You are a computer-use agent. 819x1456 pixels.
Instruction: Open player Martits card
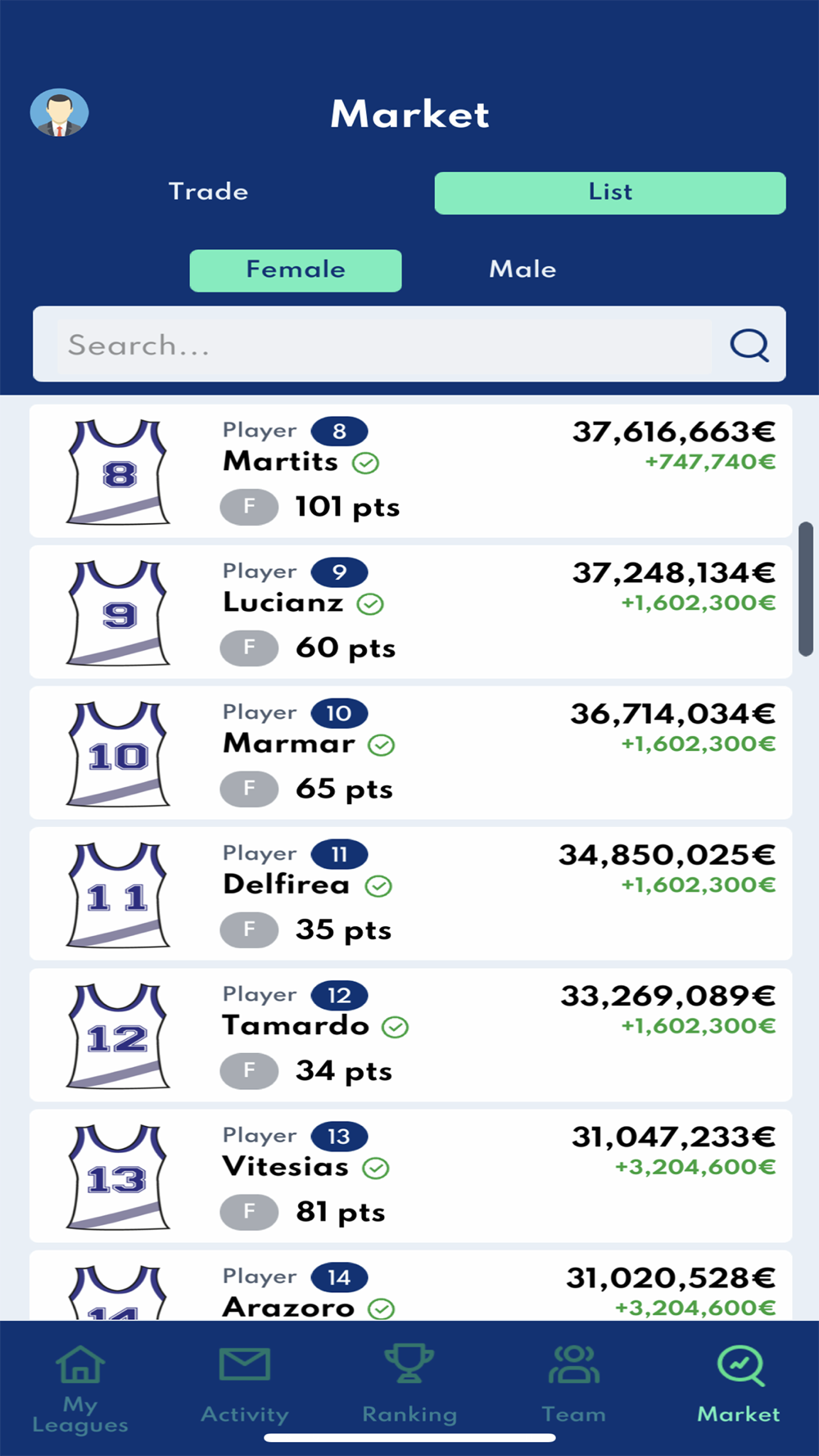coord(409,472)
